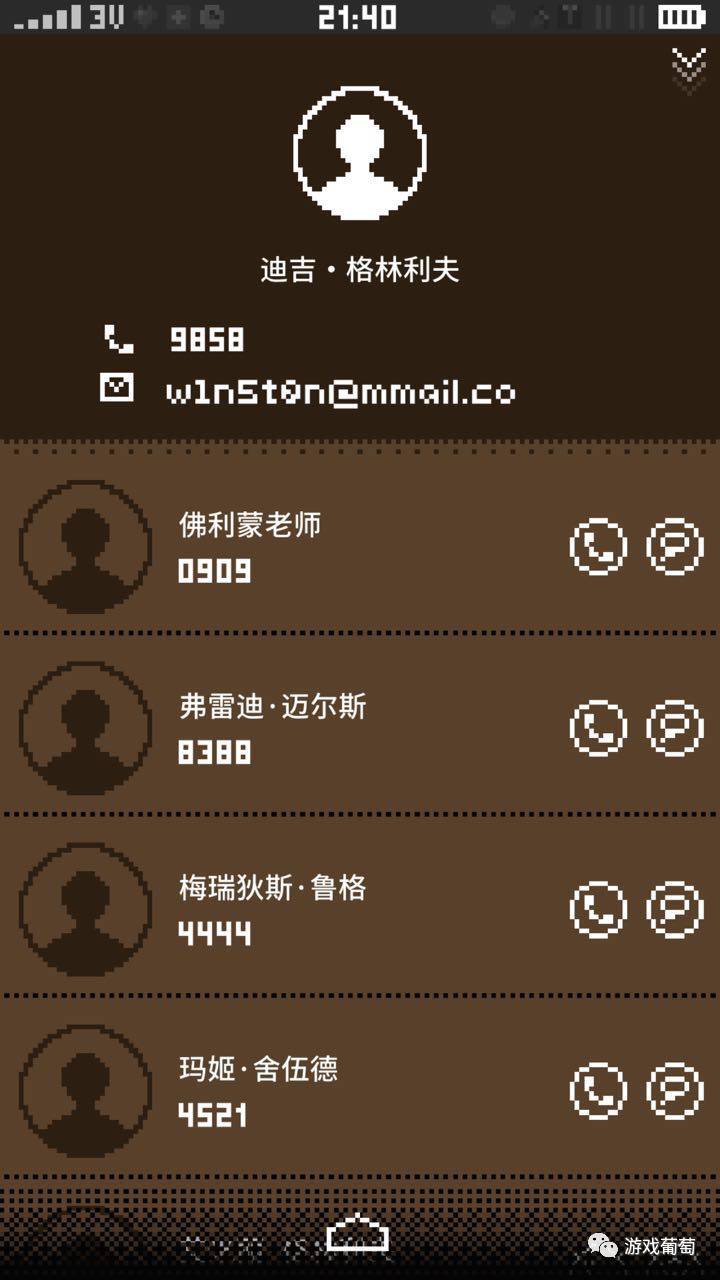Call 佛利蒙老师
The width and height of the screenshot is (720, 1280).
tap(598, 547)
